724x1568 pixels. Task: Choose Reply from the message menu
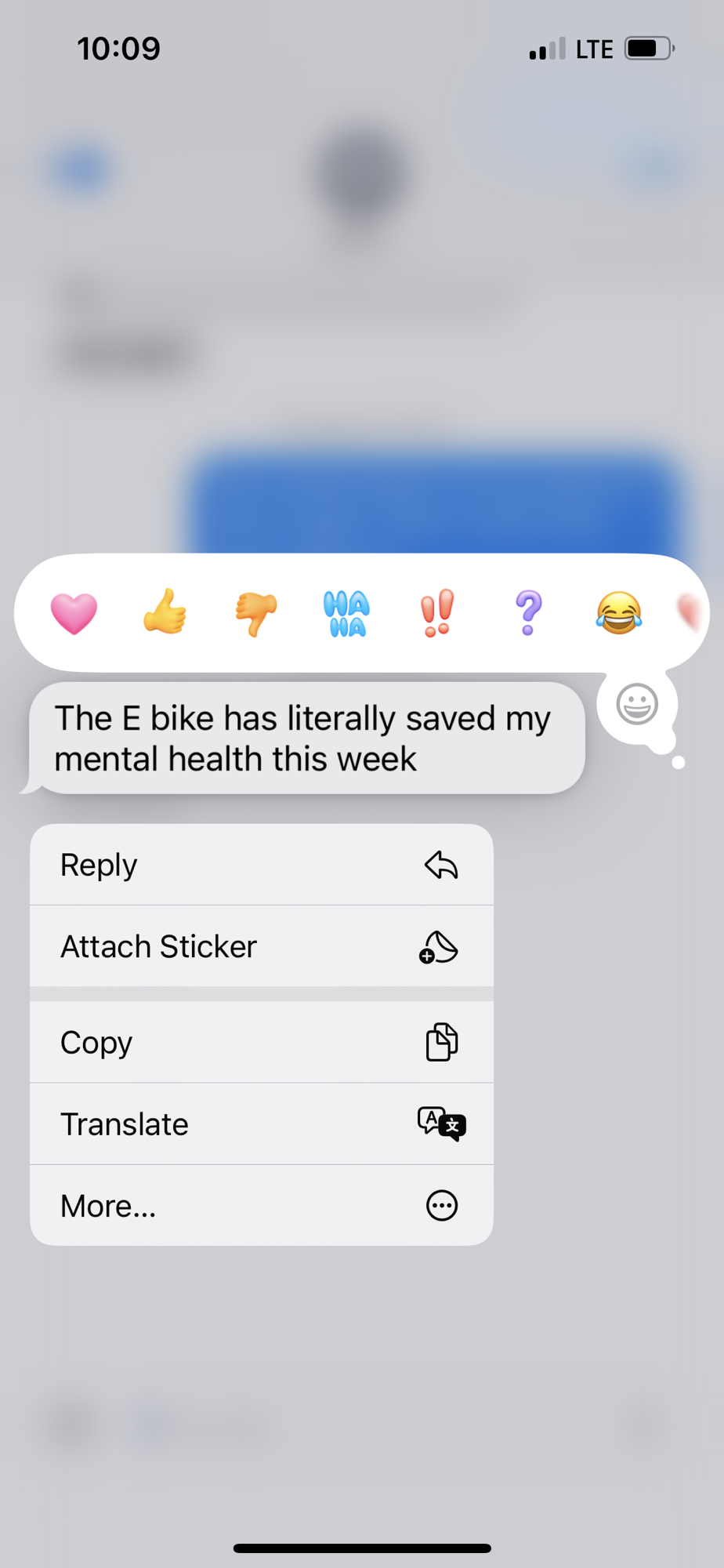tap(261, 865)
